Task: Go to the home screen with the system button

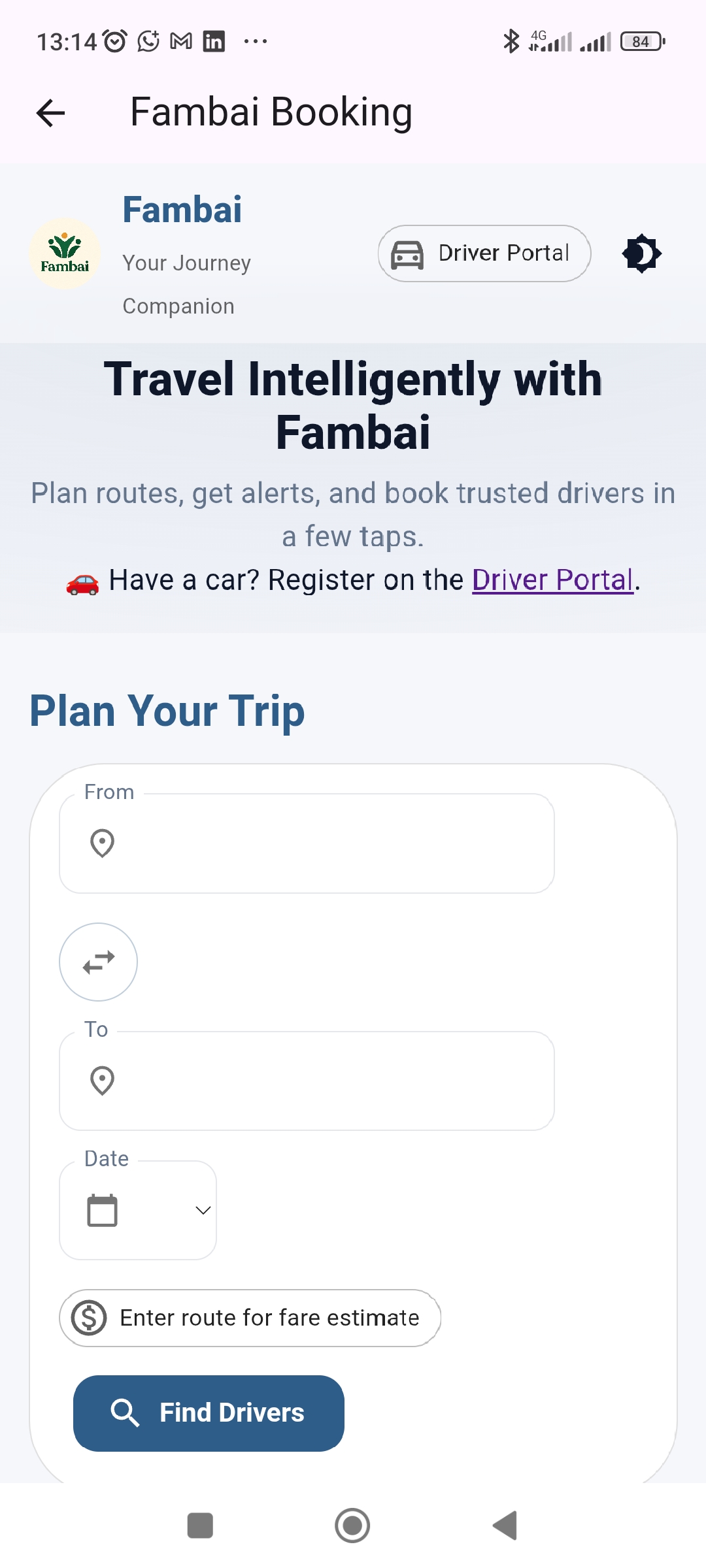Action: (352, 1526)
